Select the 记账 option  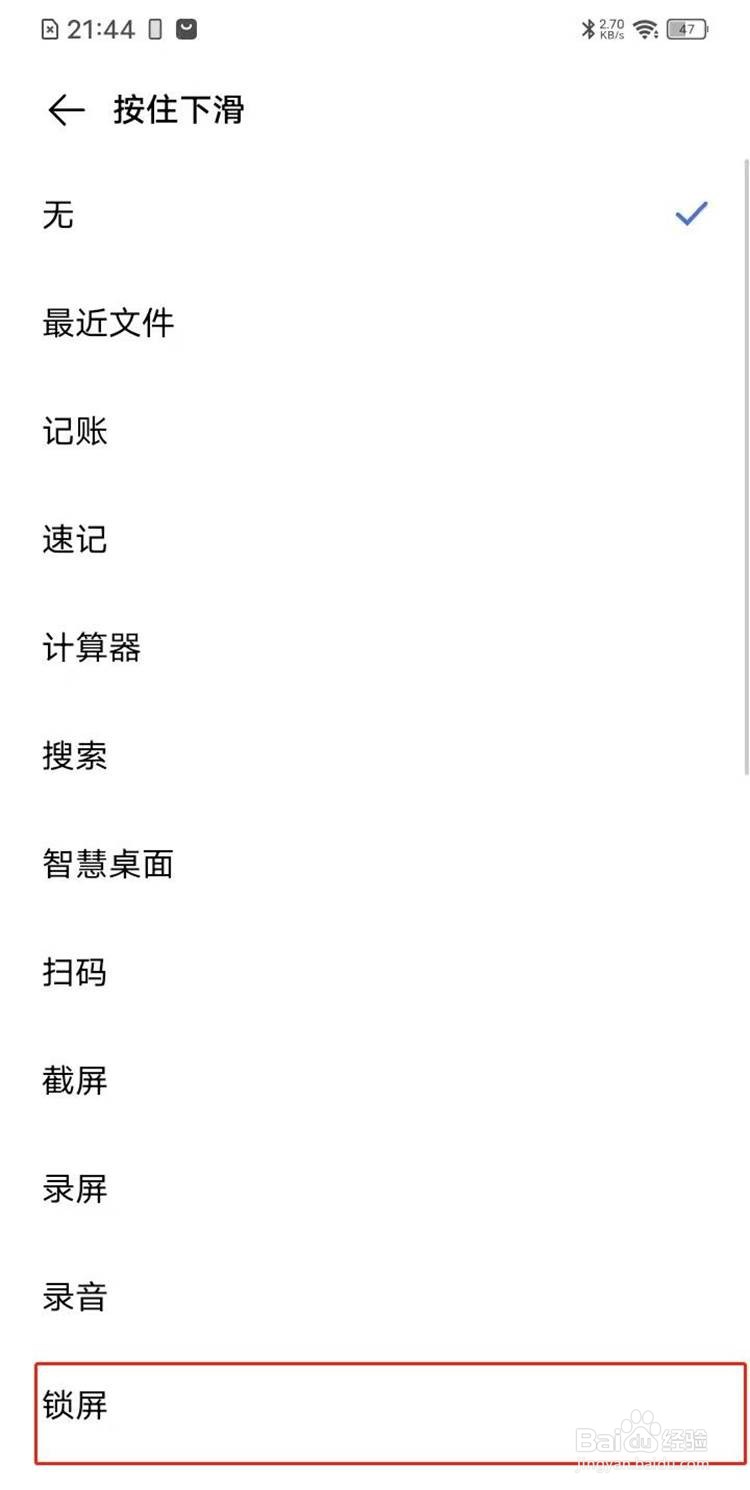74,432
